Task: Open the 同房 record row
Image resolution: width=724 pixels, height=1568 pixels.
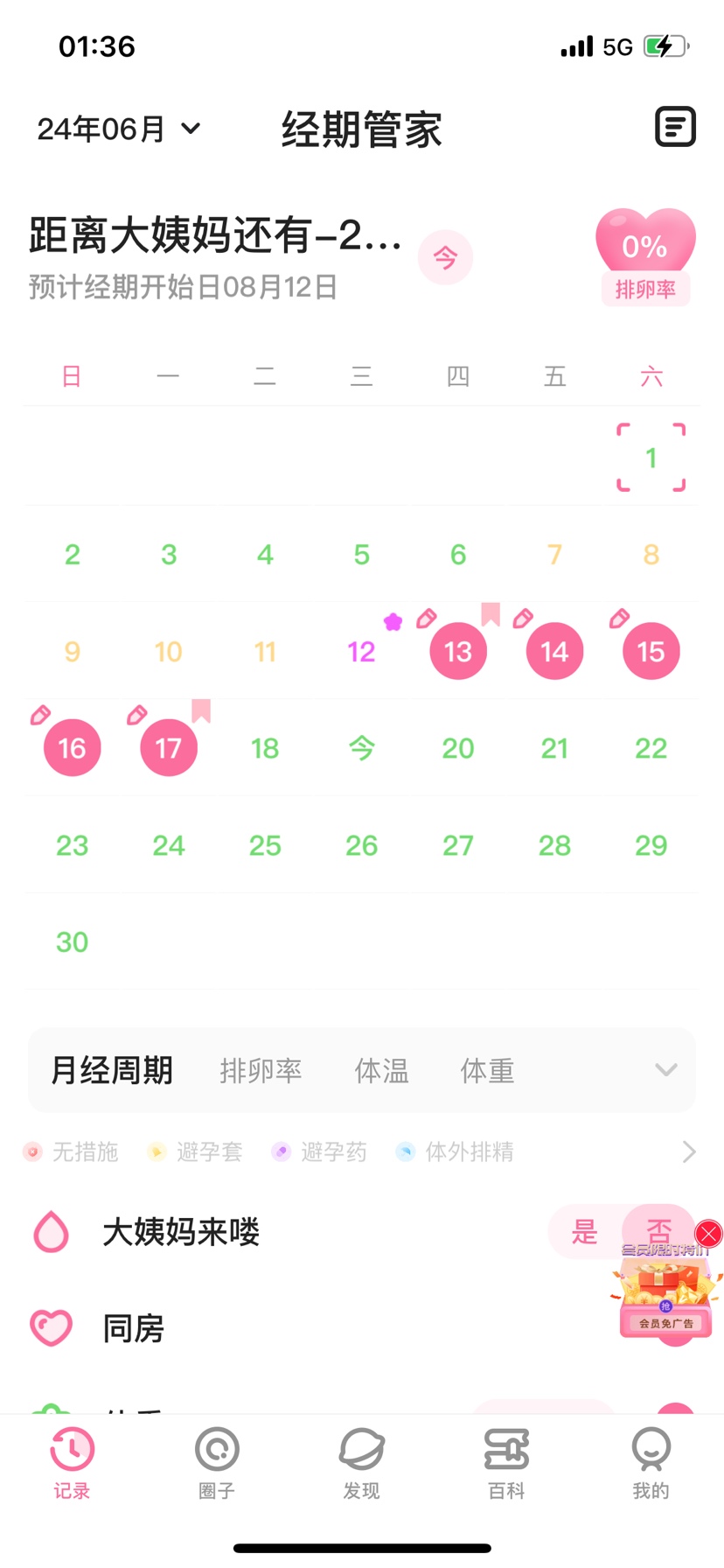Action: [x=262, y=1328]
